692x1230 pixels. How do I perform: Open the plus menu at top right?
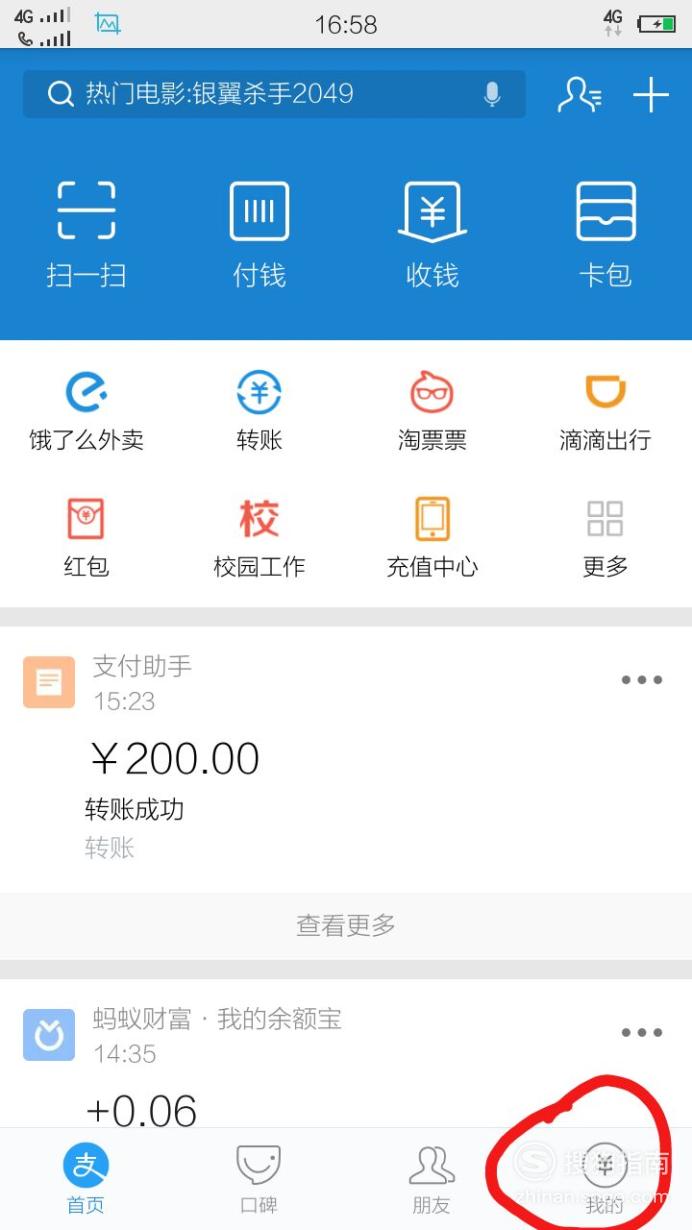coord(651,95)
